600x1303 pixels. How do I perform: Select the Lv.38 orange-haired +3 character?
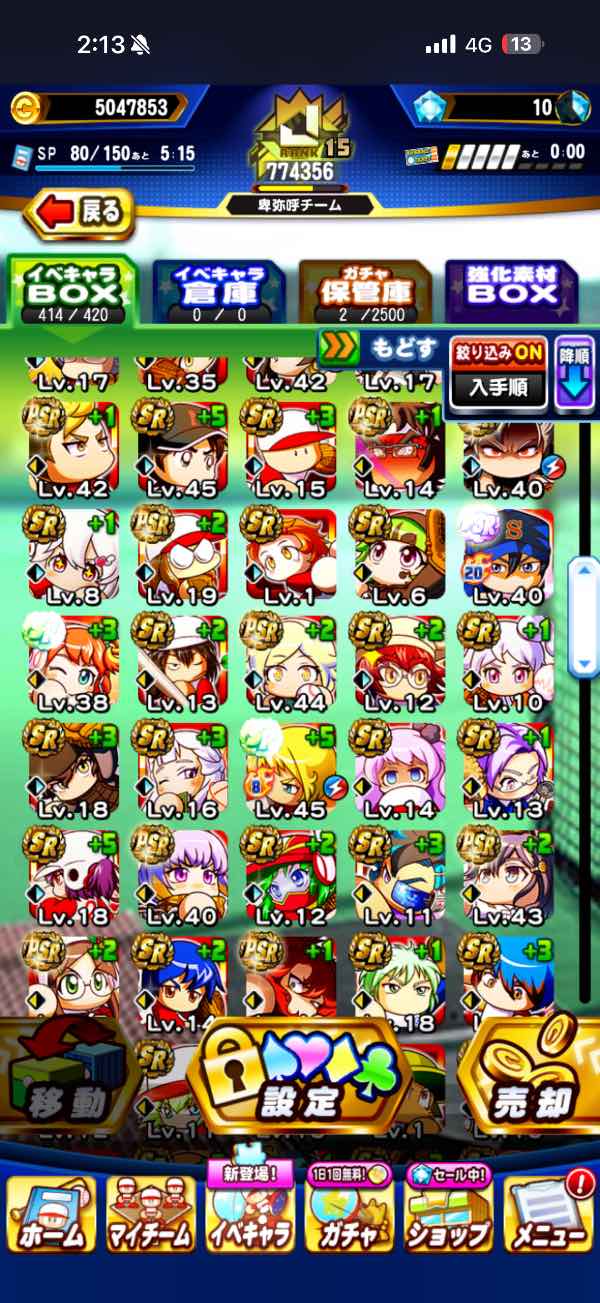pos(72,659)
